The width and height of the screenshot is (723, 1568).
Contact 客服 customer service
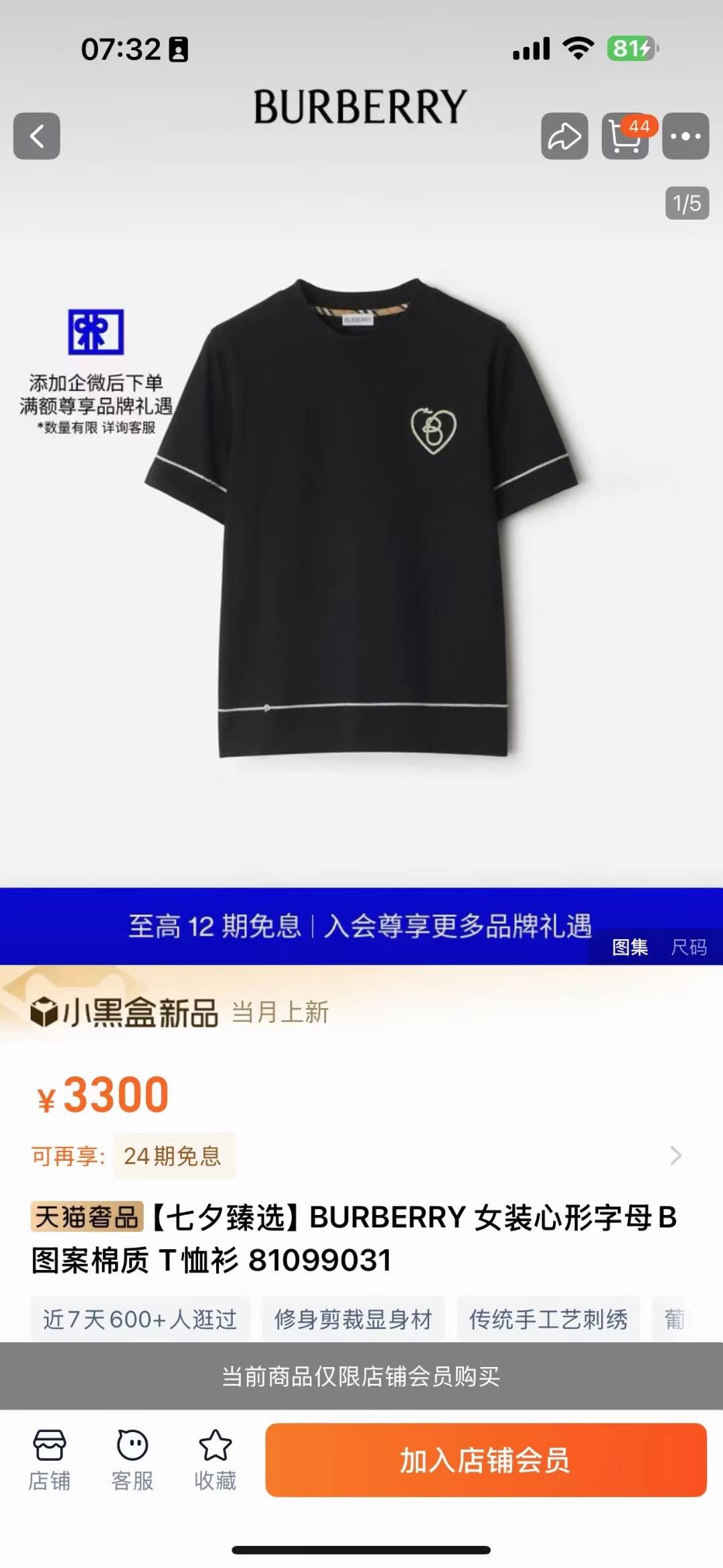tap(133, 1460)
